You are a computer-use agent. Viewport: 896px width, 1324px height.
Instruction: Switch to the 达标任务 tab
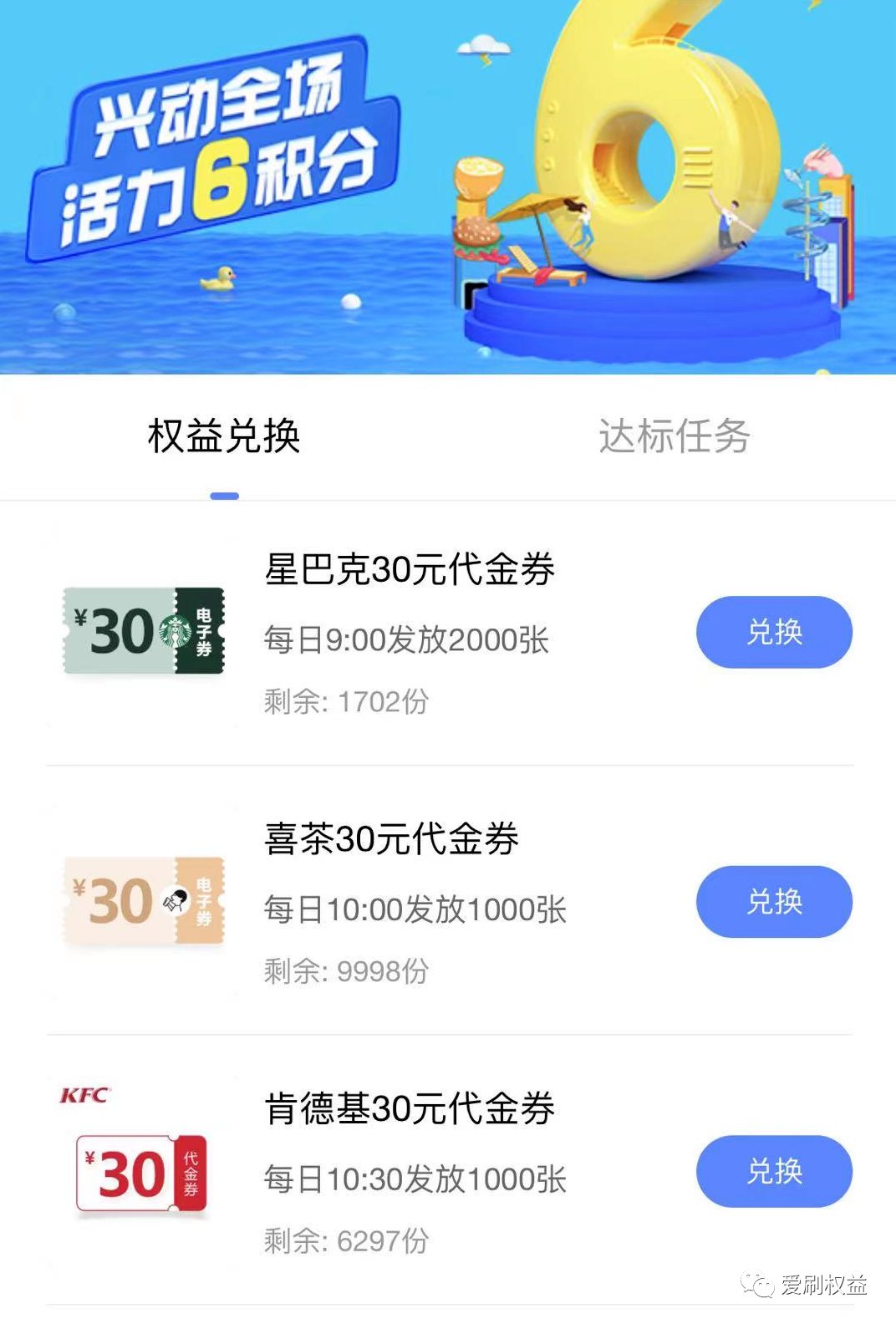point(674,436)
